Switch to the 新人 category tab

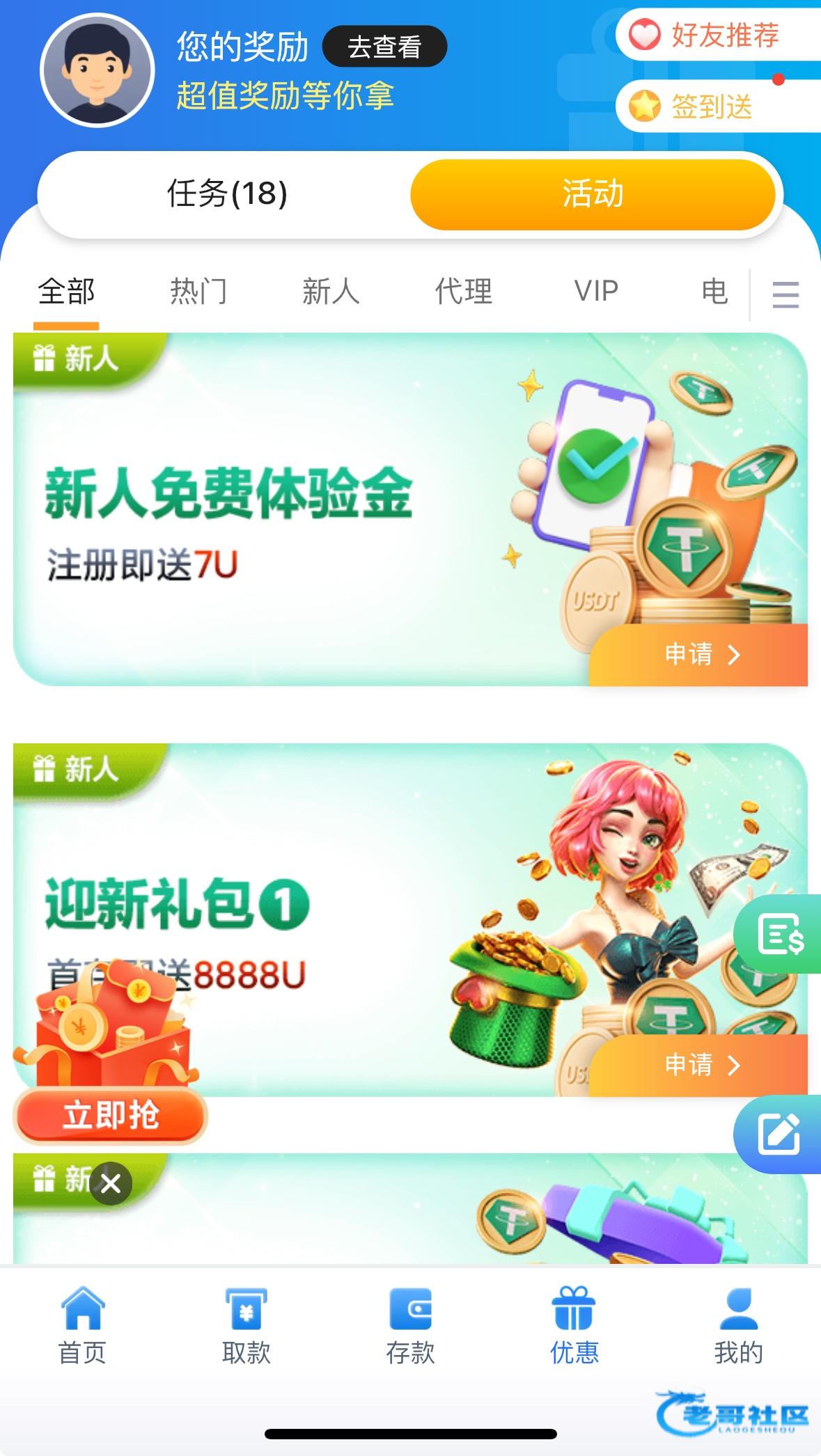pos(331,291)
